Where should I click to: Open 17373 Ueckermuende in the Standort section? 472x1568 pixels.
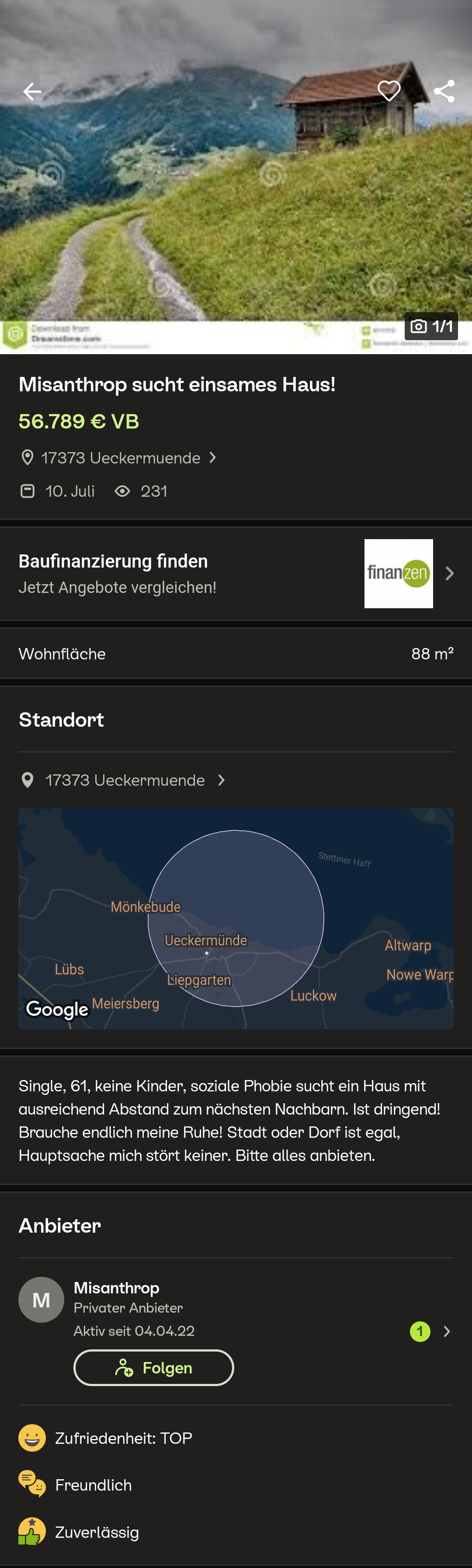(125, 780)
